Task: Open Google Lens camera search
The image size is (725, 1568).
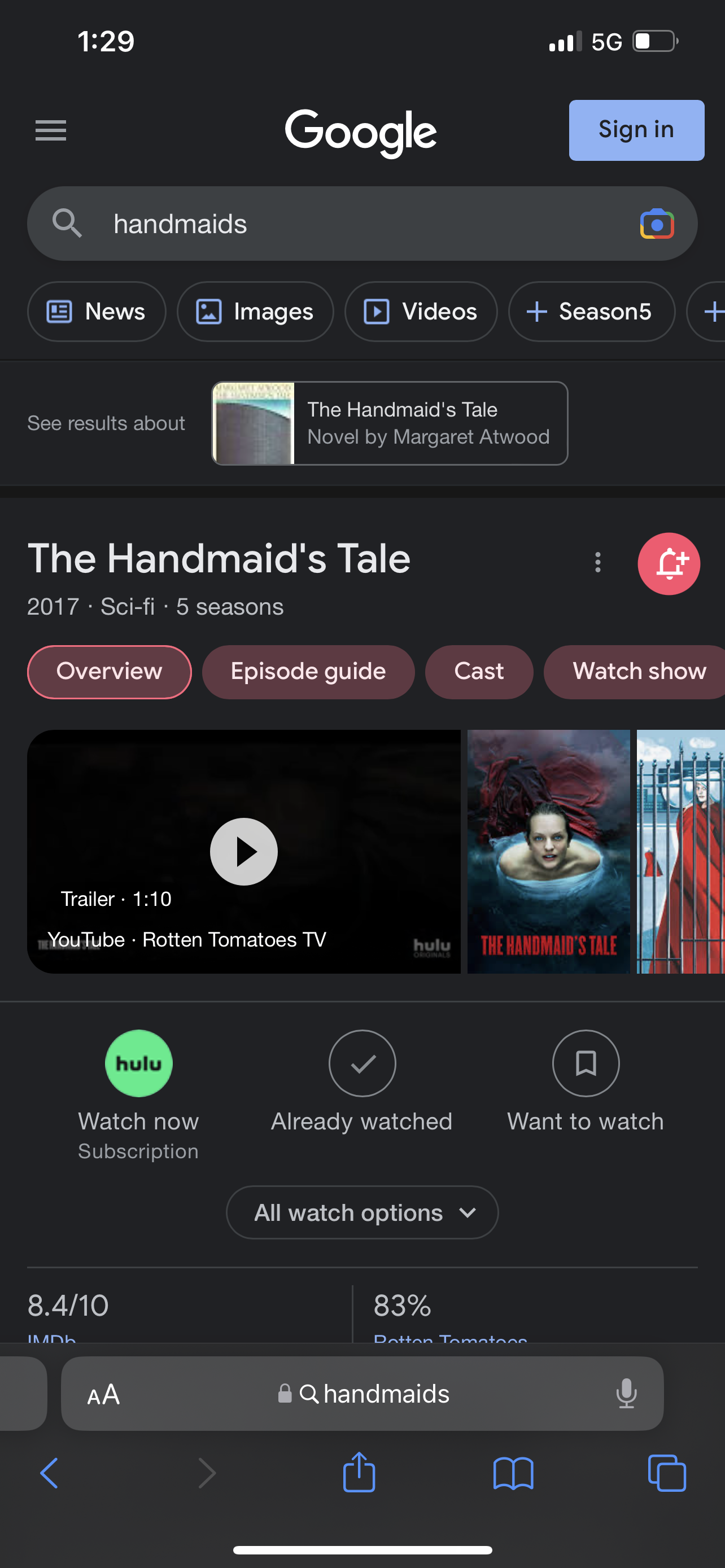Action: (656, 225)
